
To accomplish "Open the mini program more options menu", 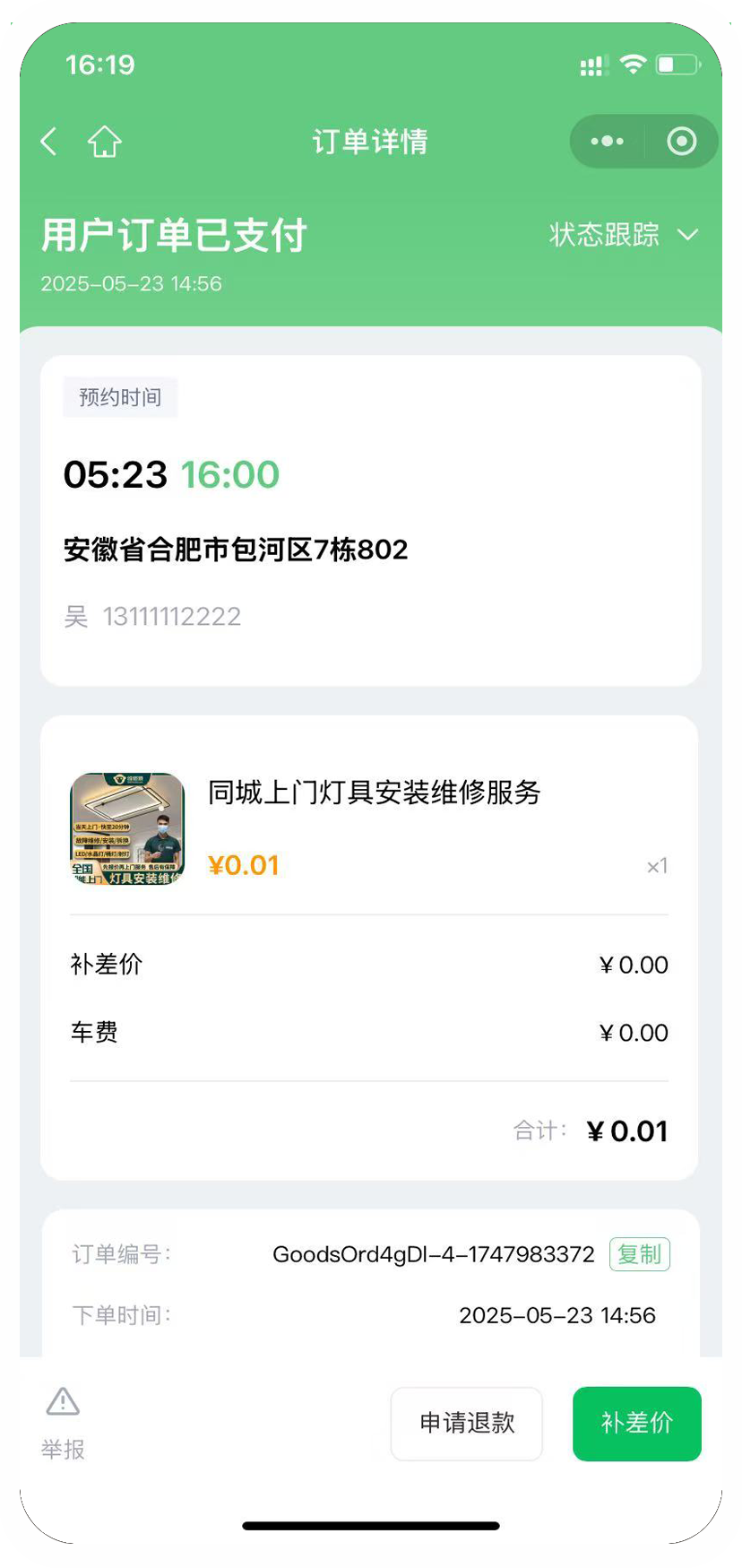I will (608, 142).
